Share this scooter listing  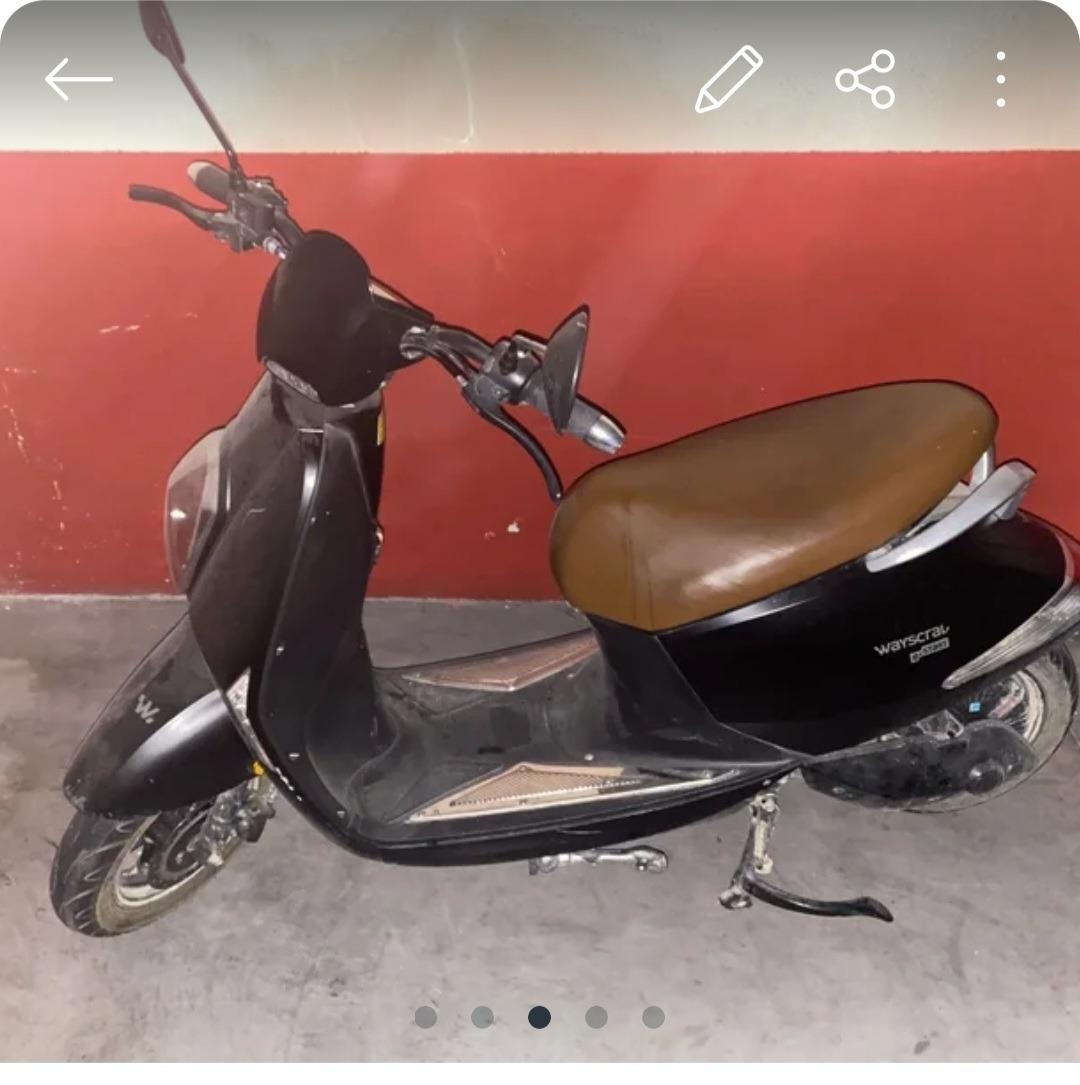[865, 79]
